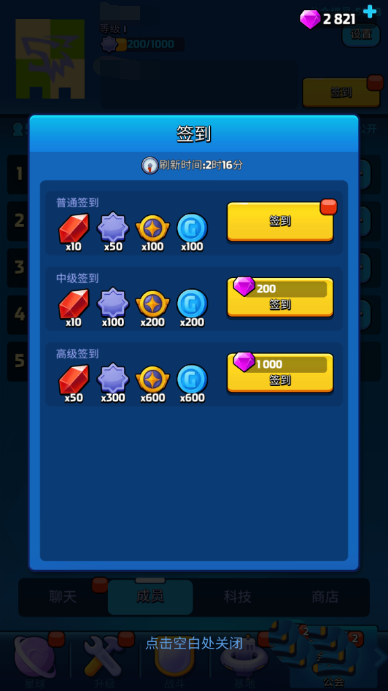This screenshot has height=691, width=388.
Task: Buy 中级签到 for 200 gems
Action: [x=280, y=297]
